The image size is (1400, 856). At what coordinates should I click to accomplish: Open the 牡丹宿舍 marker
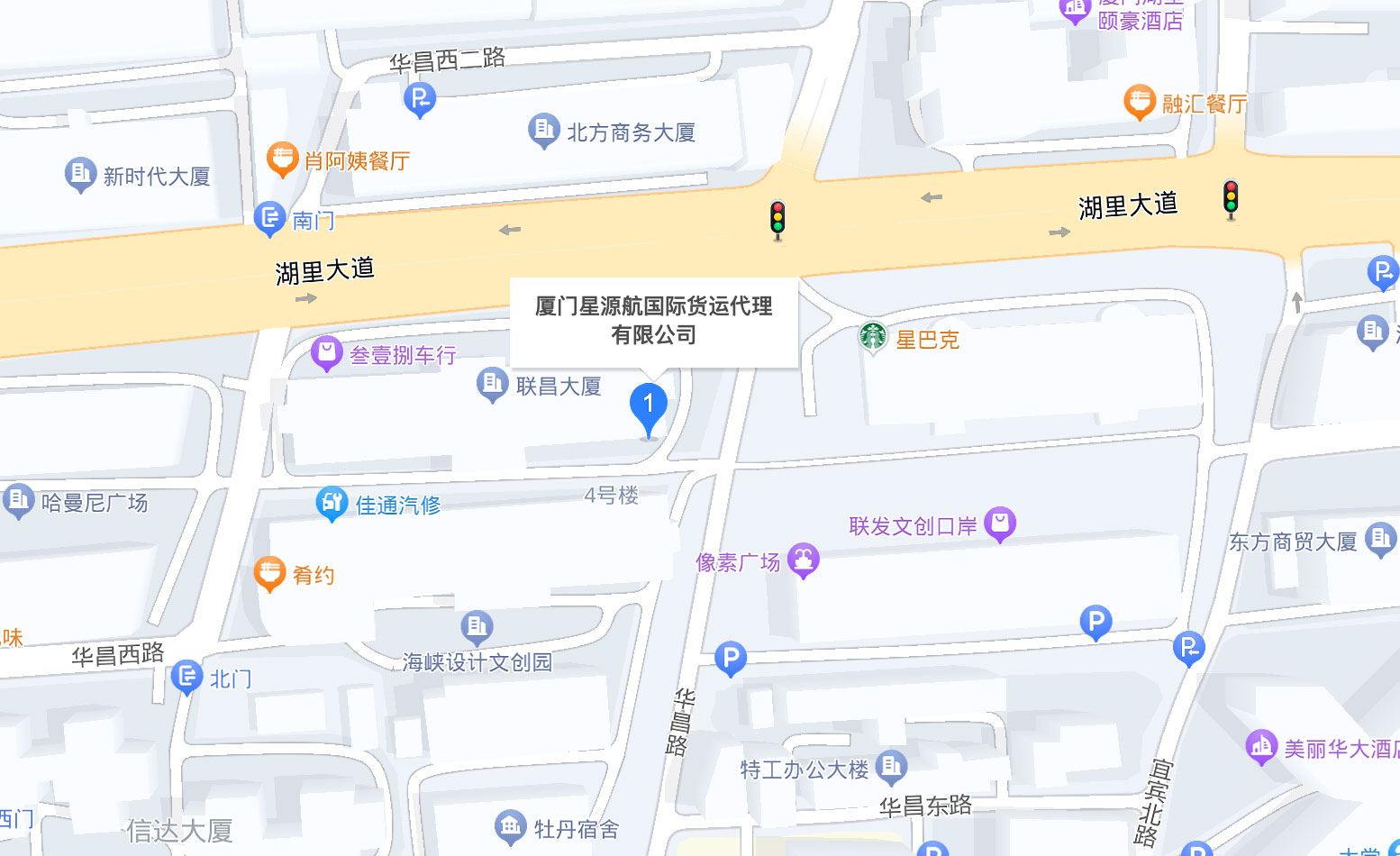[x=511, y=826]
